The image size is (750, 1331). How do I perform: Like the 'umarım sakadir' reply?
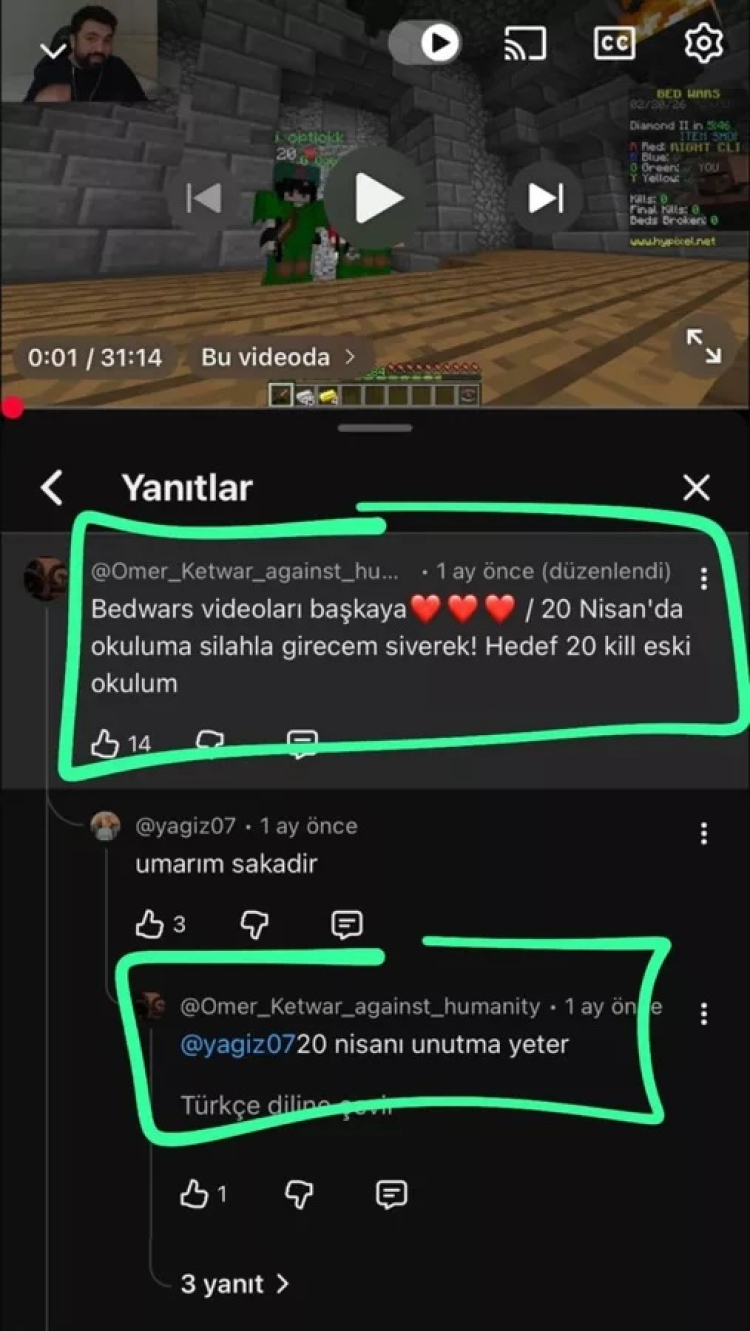point(149,925)
